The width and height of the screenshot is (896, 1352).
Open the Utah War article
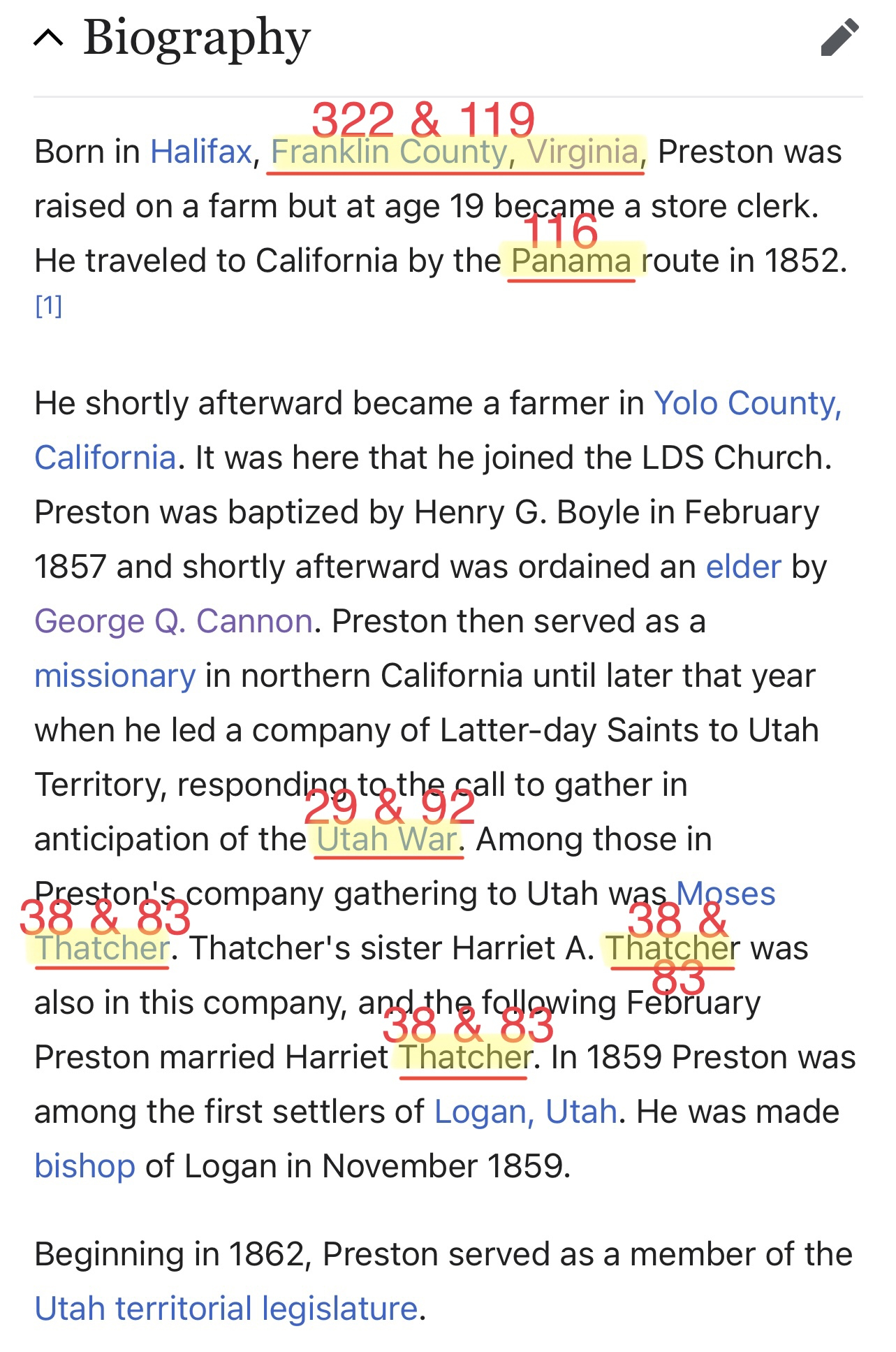388,840
